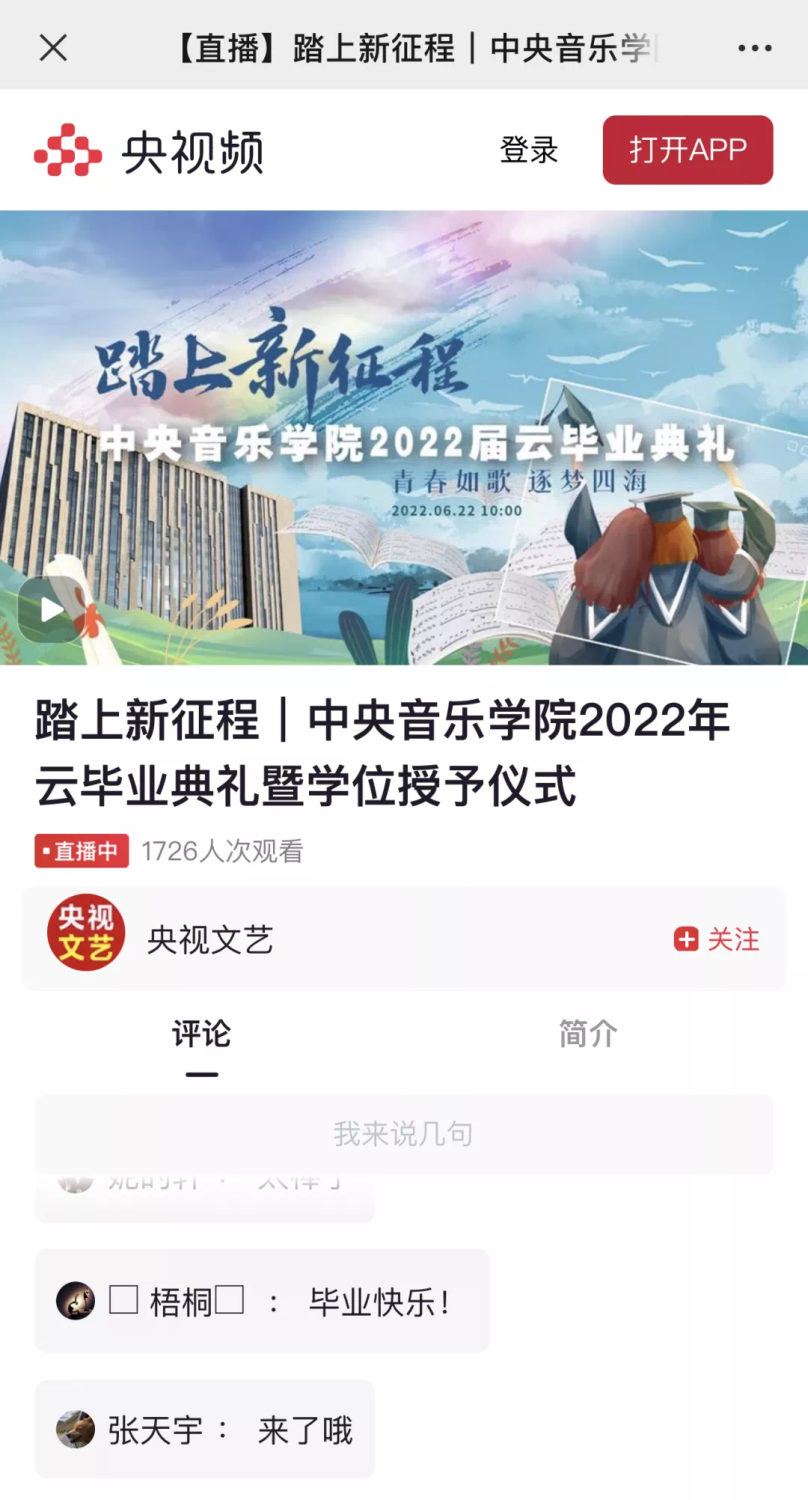Switch to the 评论 tab
808x1500 pixels.
point(201,1034)
